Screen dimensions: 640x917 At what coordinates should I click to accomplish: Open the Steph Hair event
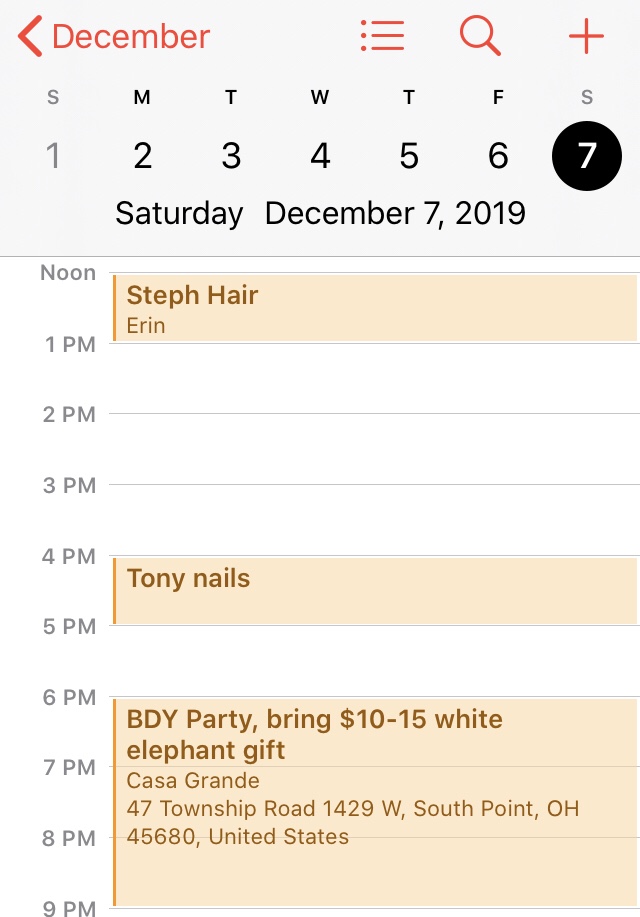click(x=375, y=308)
